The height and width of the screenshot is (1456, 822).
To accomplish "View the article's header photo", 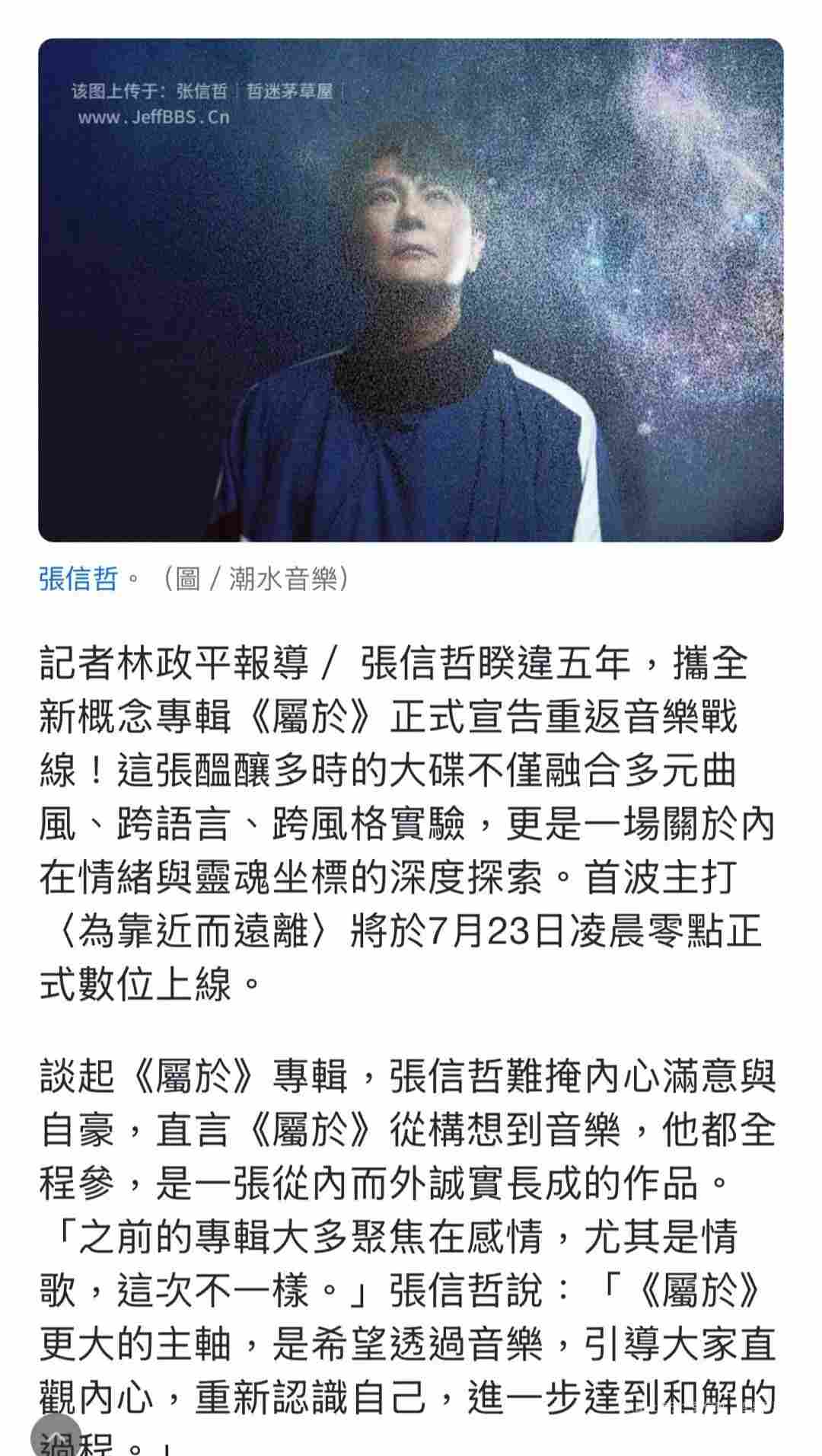I will 411,290.
